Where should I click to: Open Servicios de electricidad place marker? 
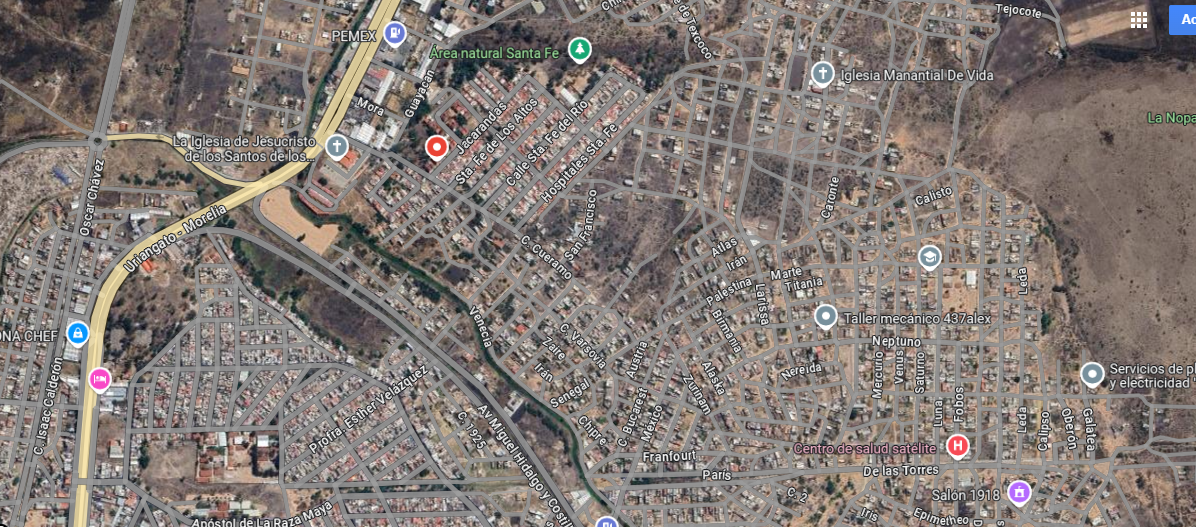pyautogui.click(x=1092, y=374)
